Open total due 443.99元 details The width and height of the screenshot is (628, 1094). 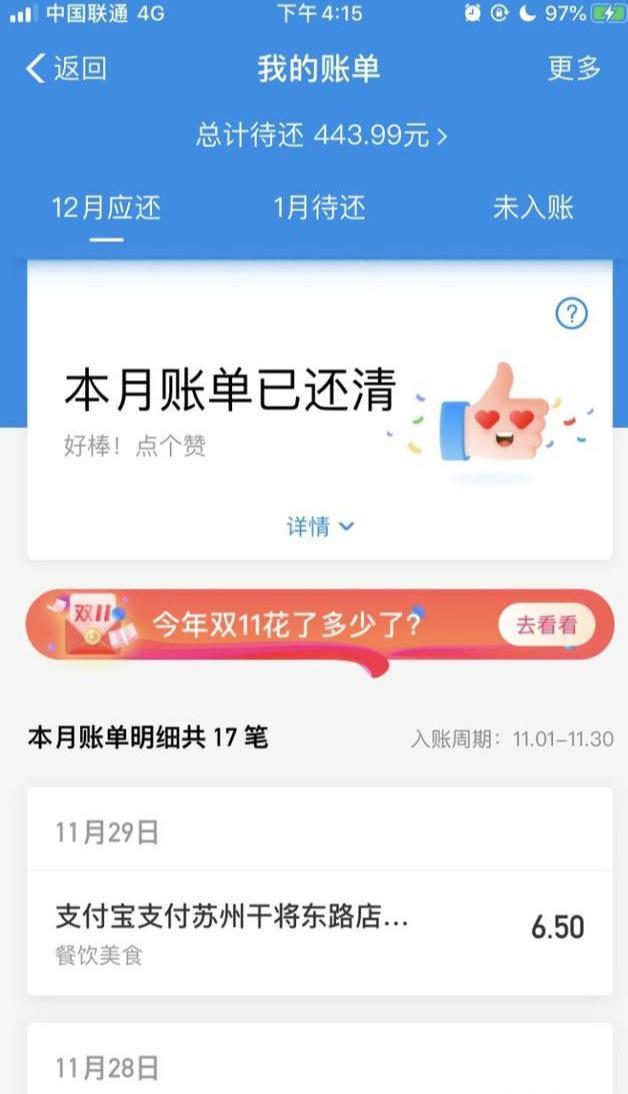(320, 136)
